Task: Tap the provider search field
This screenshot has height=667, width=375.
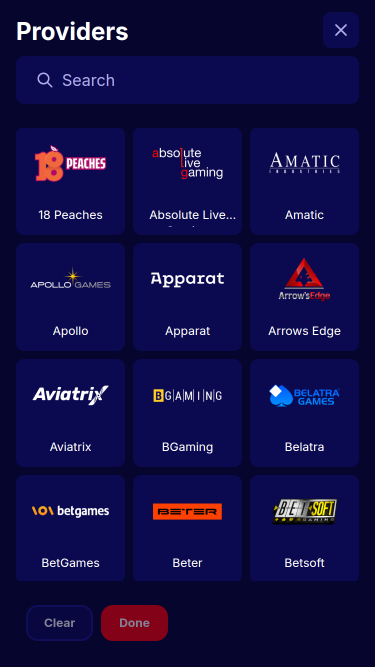Action: 188,80
